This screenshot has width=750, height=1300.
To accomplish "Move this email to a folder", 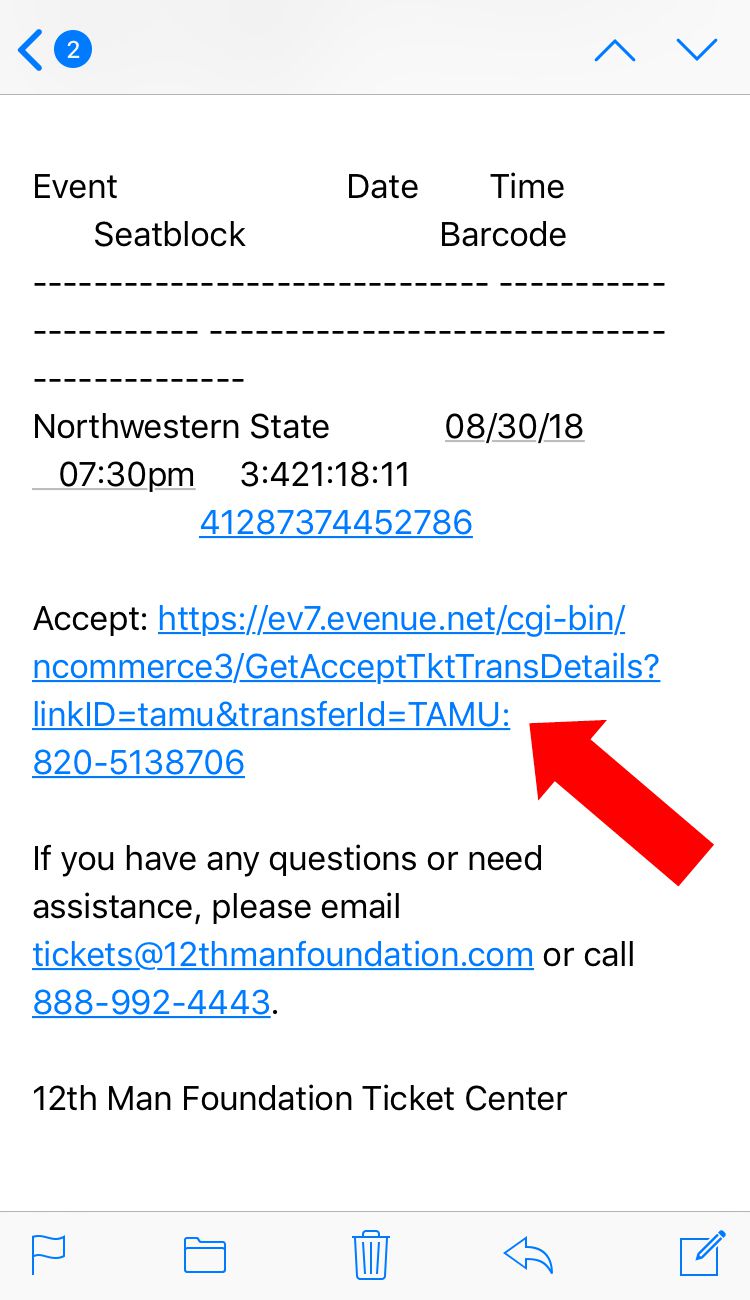I will (x=205, y=1254).
